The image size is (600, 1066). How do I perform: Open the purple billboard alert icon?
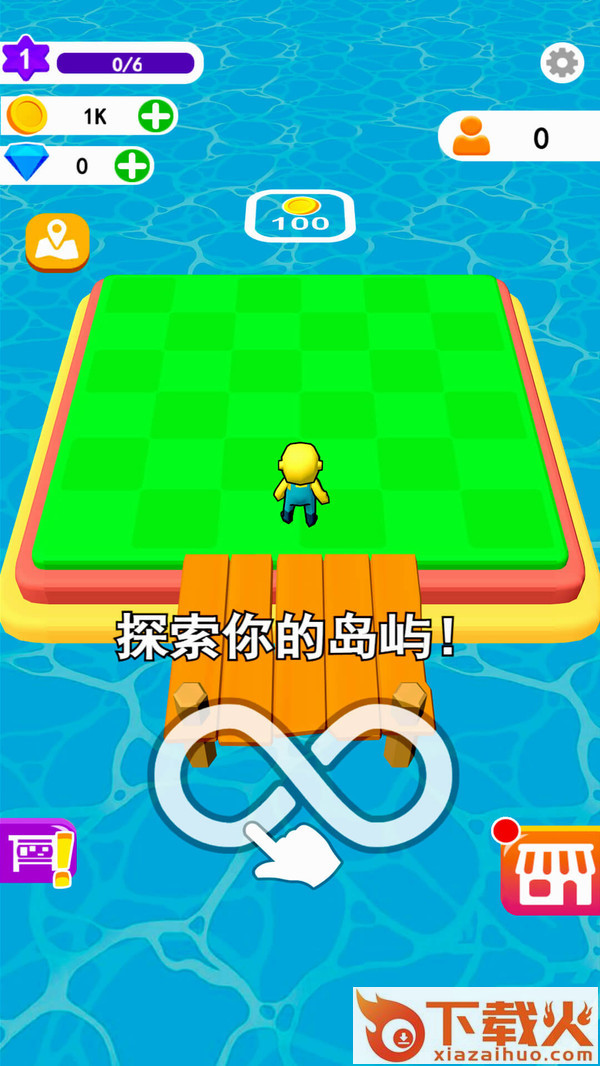click(x=37, y=851)
